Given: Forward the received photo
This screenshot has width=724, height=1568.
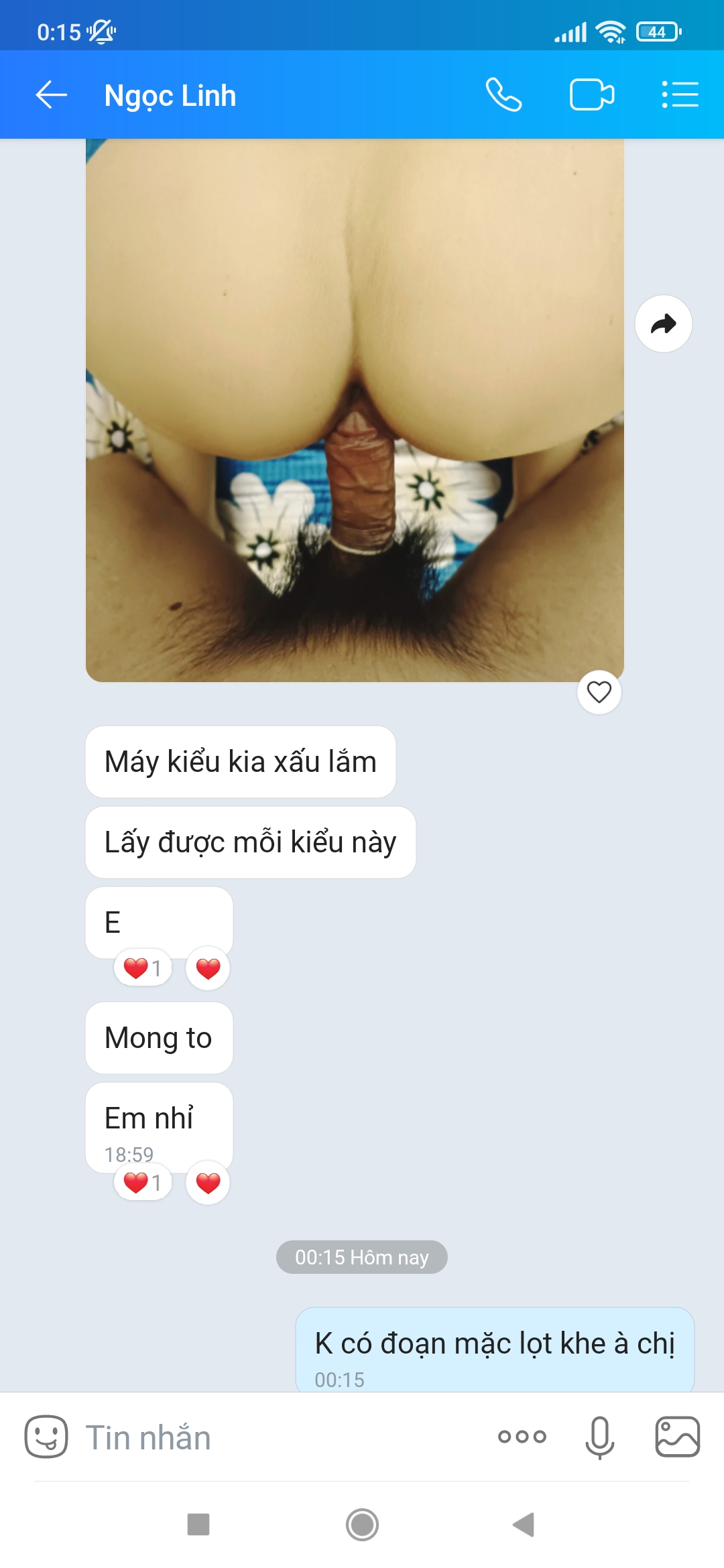Looking at the screenshot, I should [x=663, y=324].
